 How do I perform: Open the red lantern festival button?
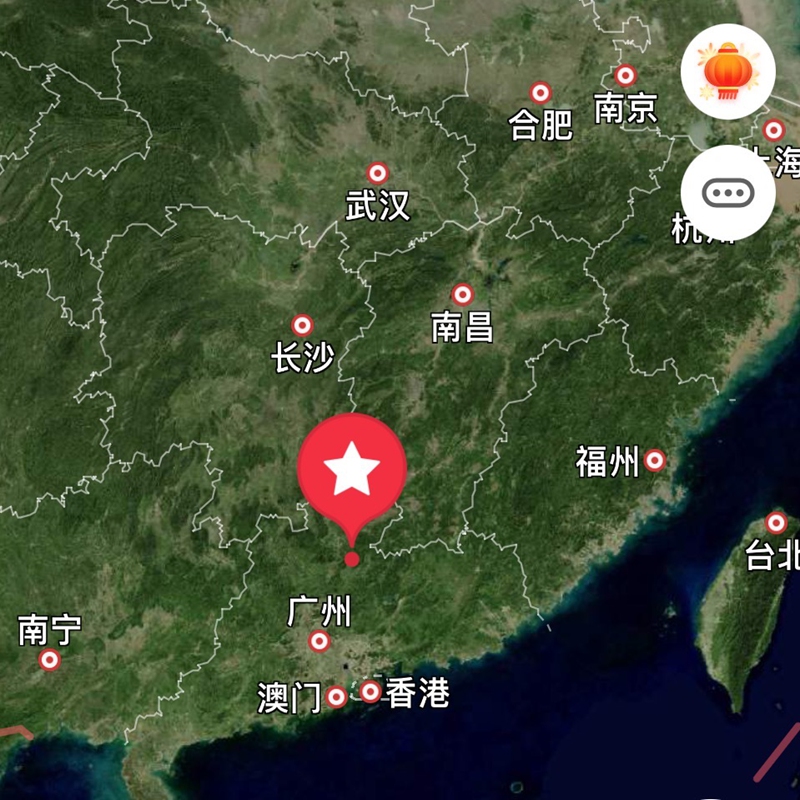[727, 71]
